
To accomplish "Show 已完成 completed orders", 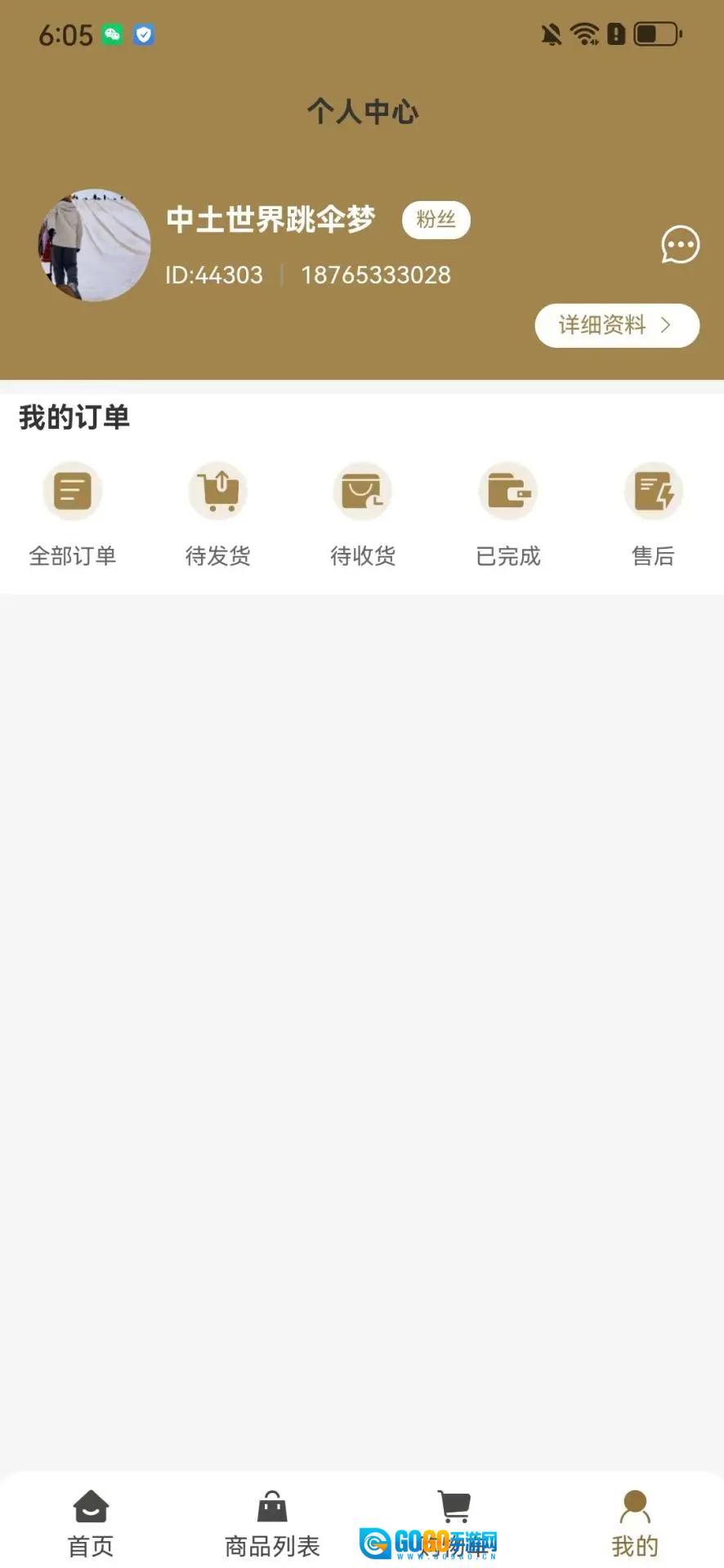I will pyautogui.click(x=507, y=512).
